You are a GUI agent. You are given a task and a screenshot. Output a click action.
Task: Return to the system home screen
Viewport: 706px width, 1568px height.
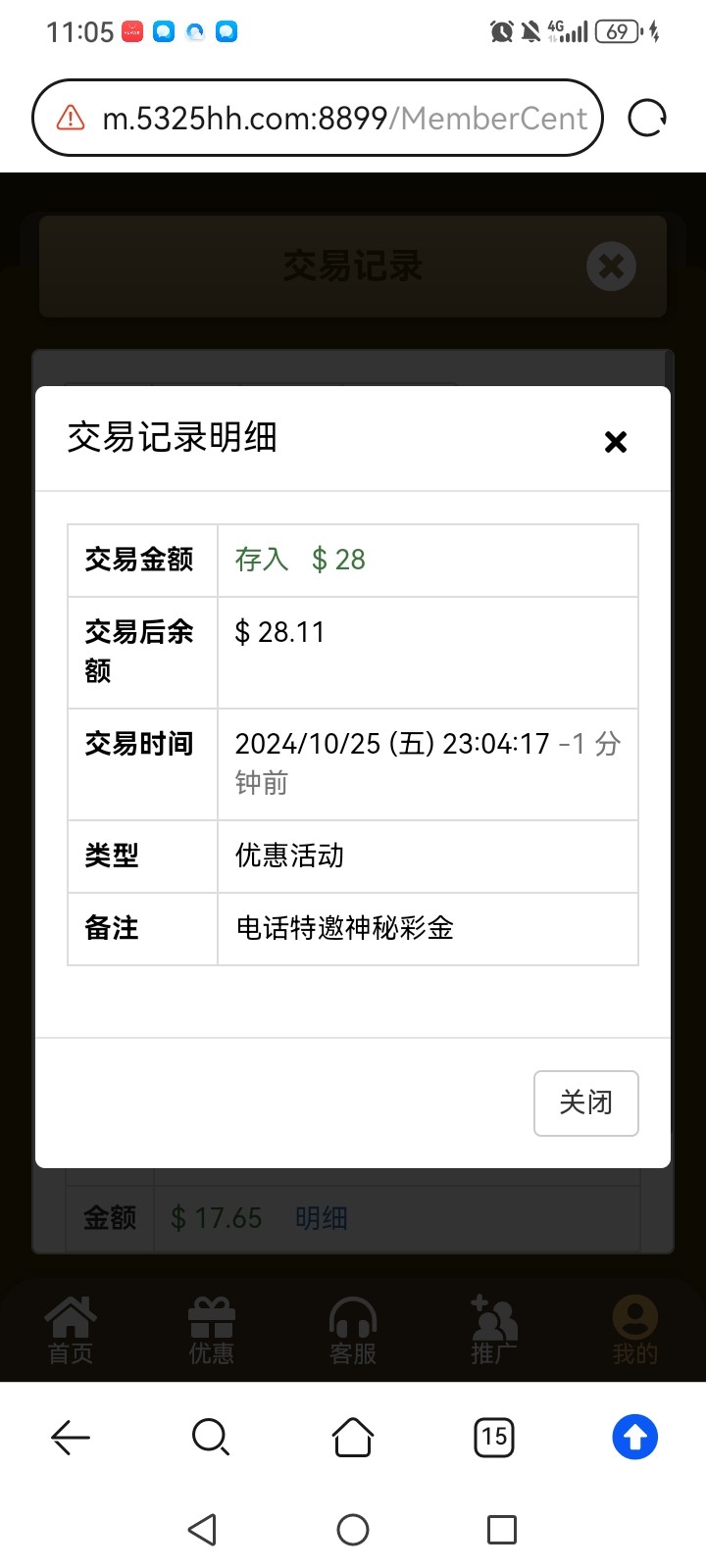point(353,1530)
